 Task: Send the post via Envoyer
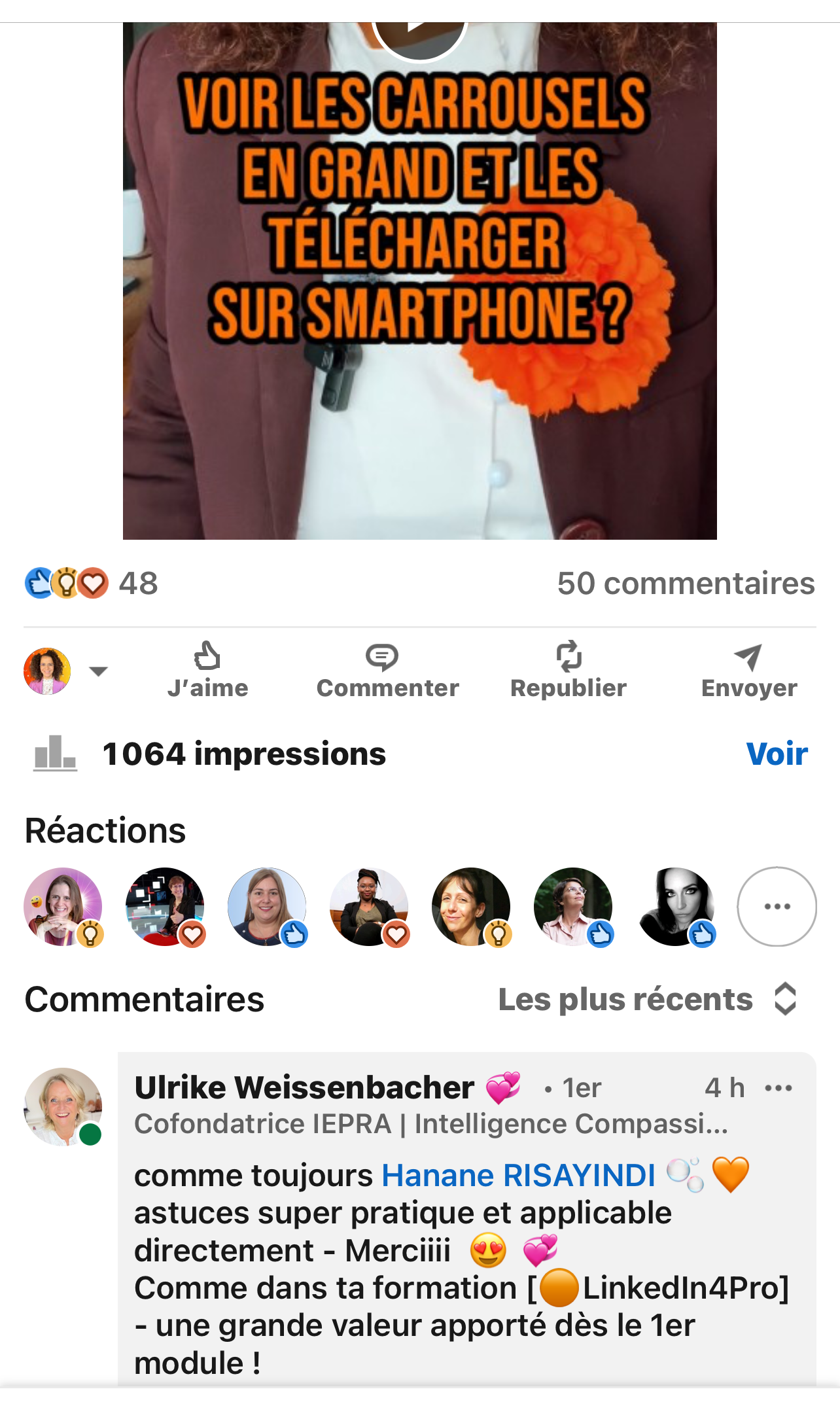pyautogui.click(x=749, y=671)
